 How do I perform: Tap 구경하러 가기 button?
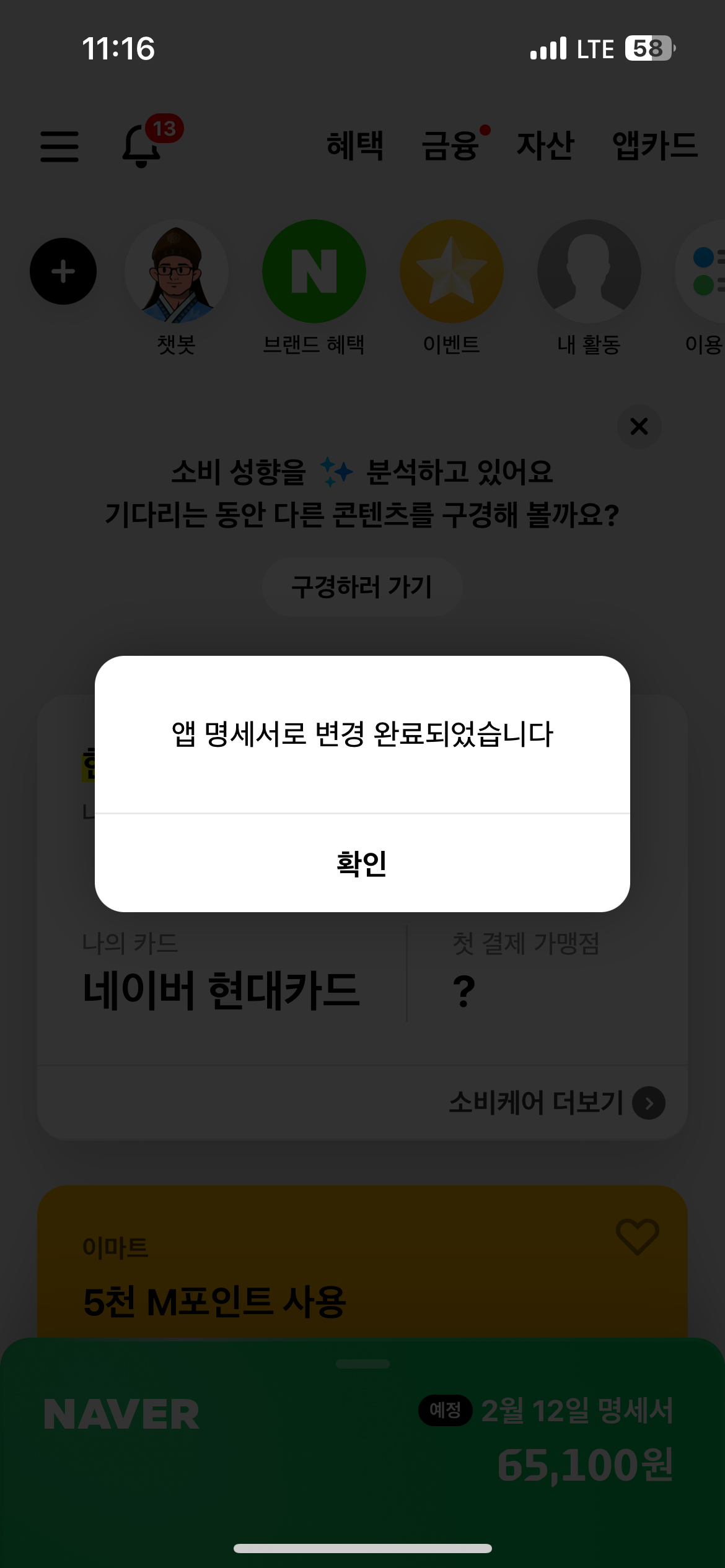(x=362, y=587)
